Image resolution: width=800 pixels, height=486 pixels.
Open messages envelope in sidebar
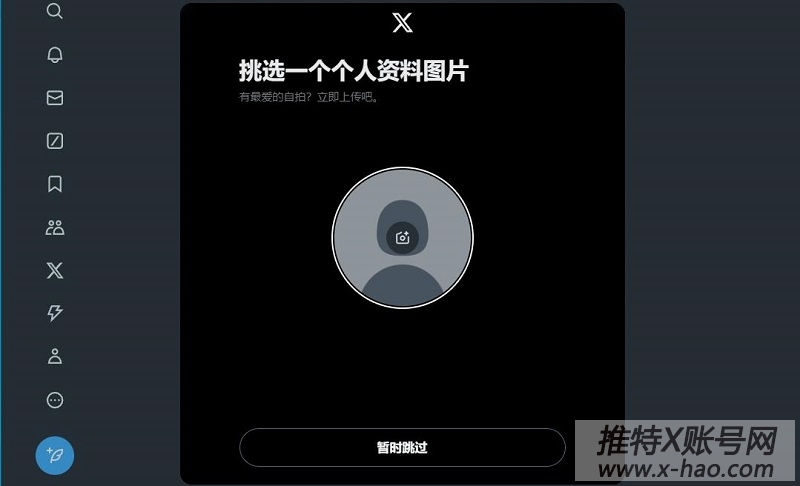55,98
